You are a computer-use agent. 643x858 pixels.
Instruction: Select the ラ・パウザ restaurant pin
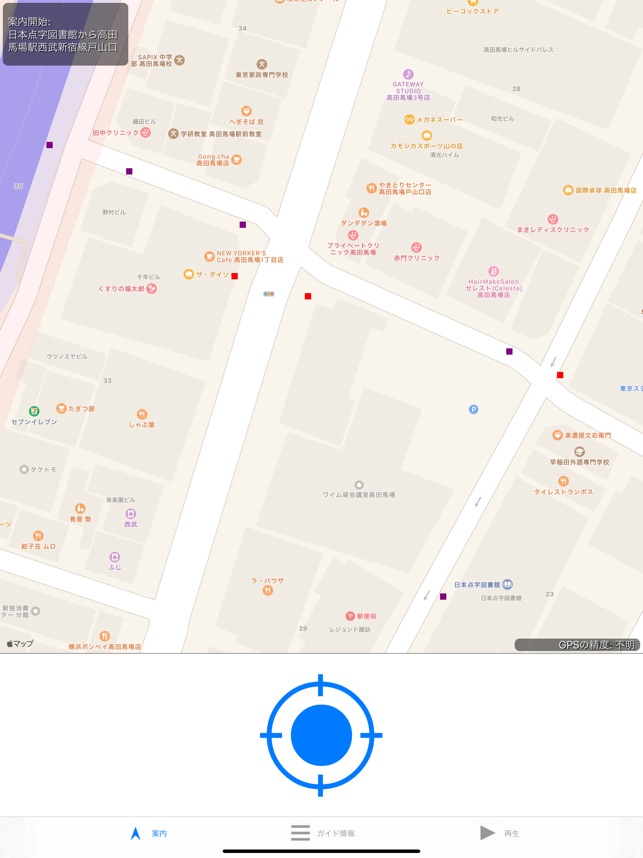point(268,590)
